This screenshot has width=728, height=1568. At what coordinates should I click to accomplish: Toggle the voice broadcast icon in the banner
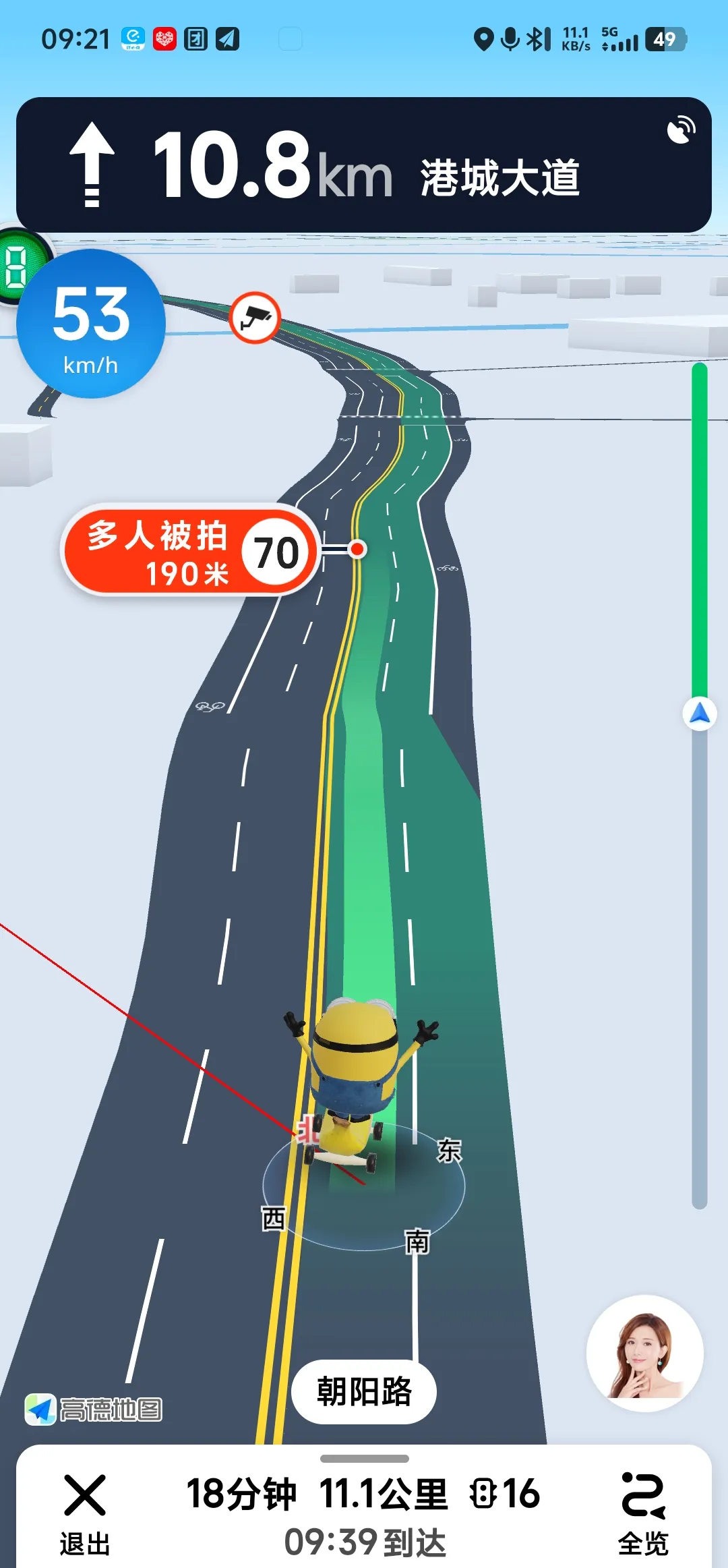pos(681,129)
